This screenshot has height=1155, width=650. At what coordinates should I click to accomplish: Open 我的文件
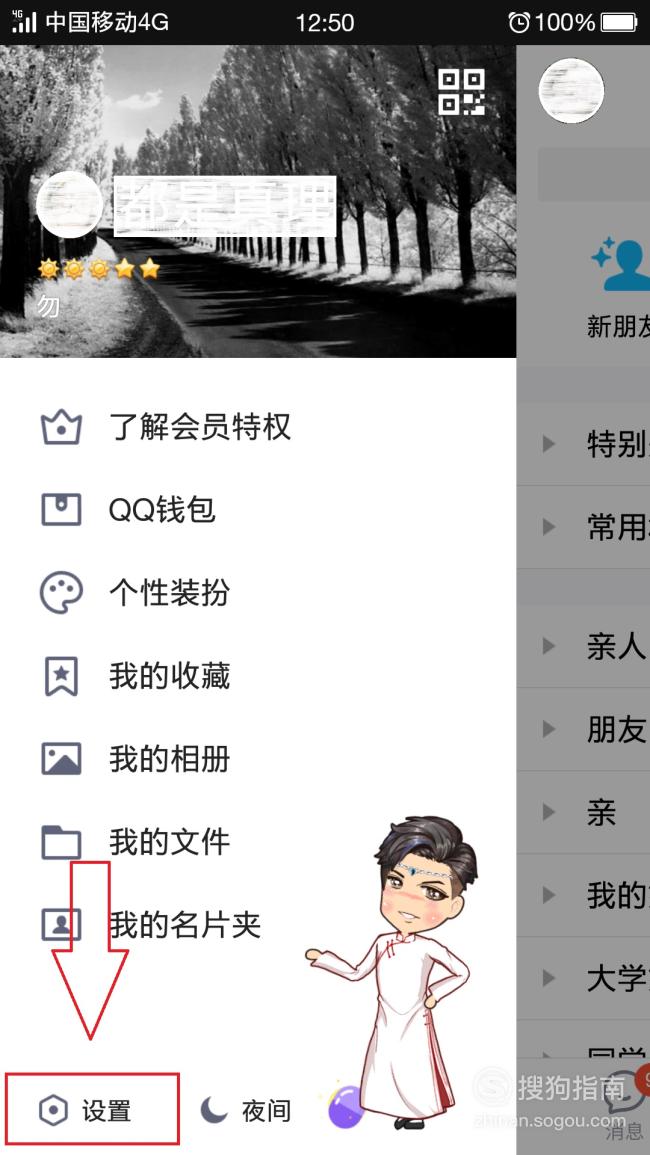click(258, 842)
